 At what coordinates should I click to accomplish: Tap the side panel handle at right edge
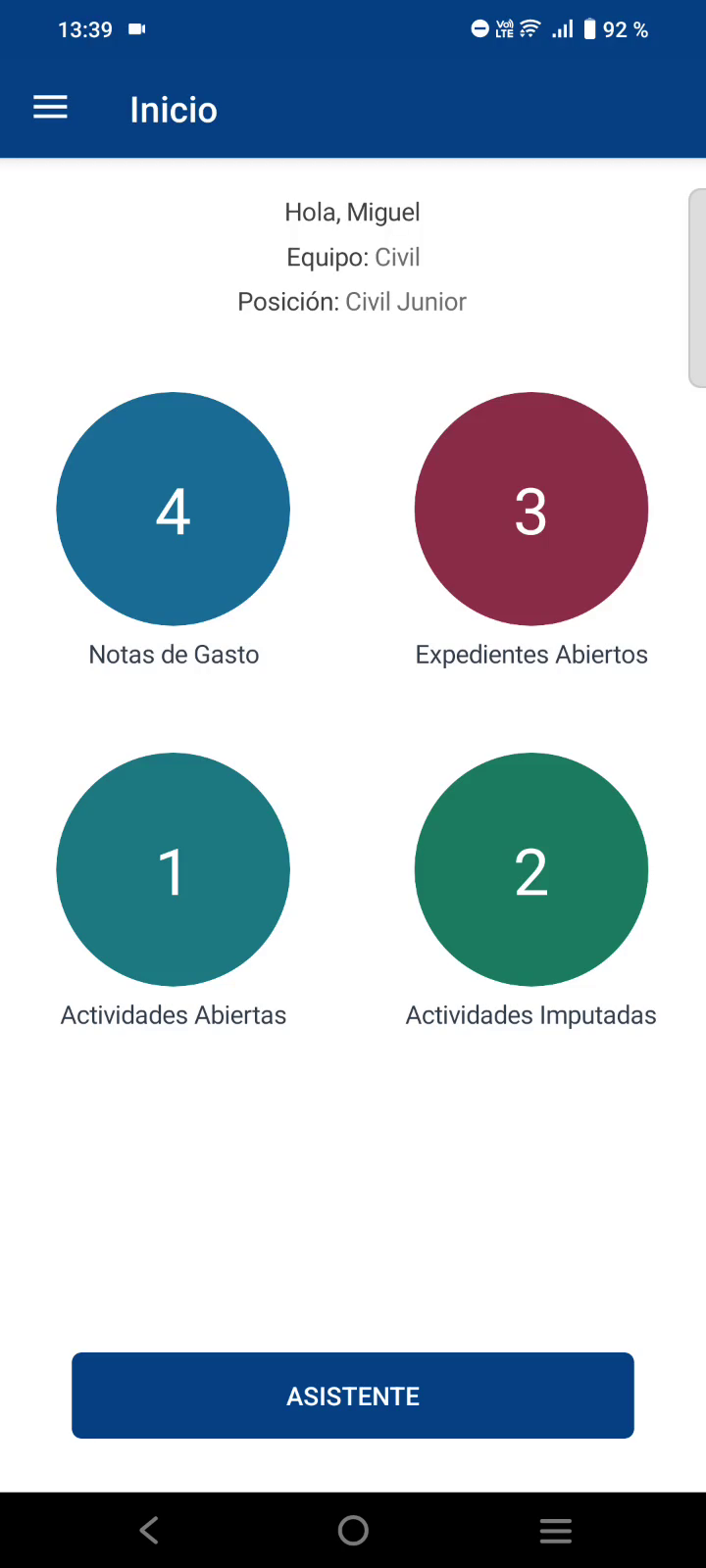point(697,288)
